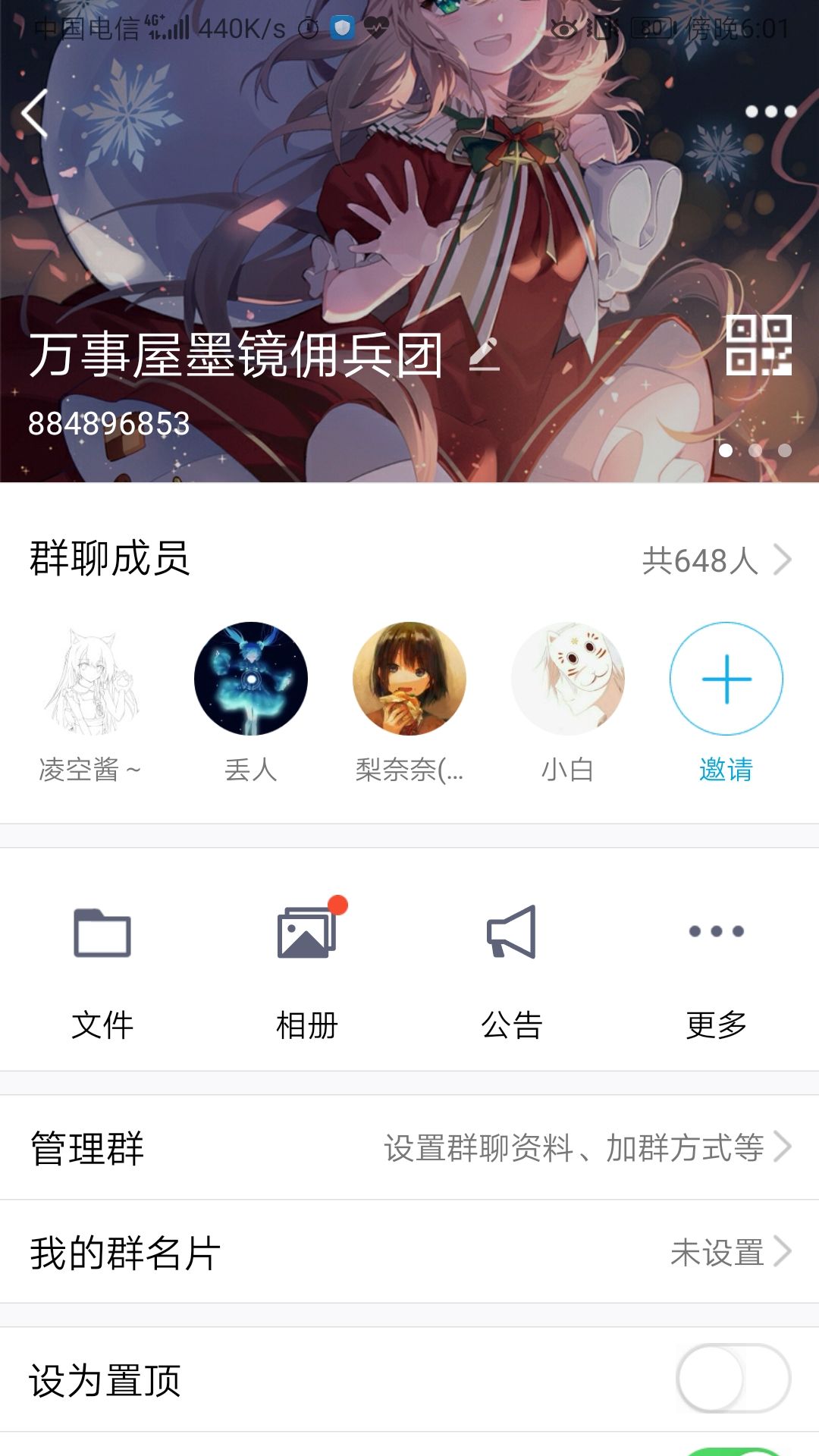Toggle vibrate mode icon in status bar
The image size is (819, 1456).
[x=603, y=27]
